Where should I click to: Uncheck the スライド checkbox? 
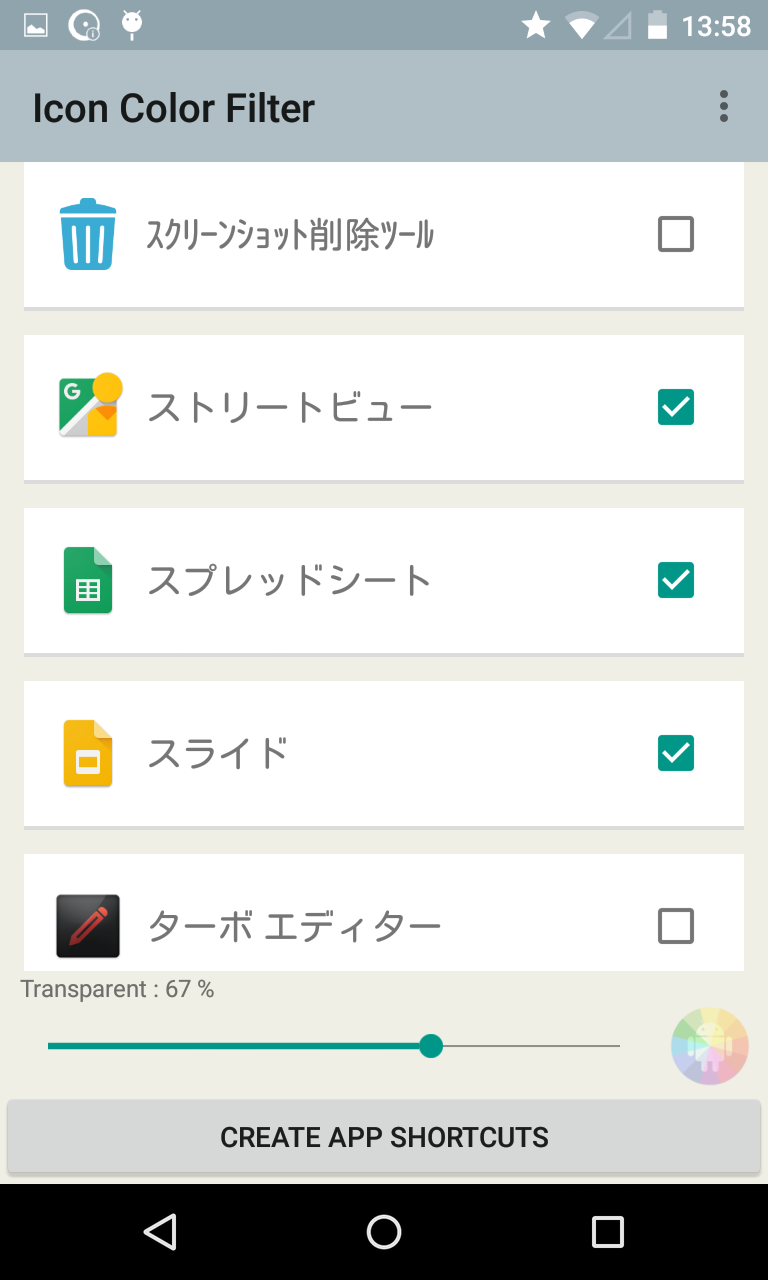tap(676, 753)
